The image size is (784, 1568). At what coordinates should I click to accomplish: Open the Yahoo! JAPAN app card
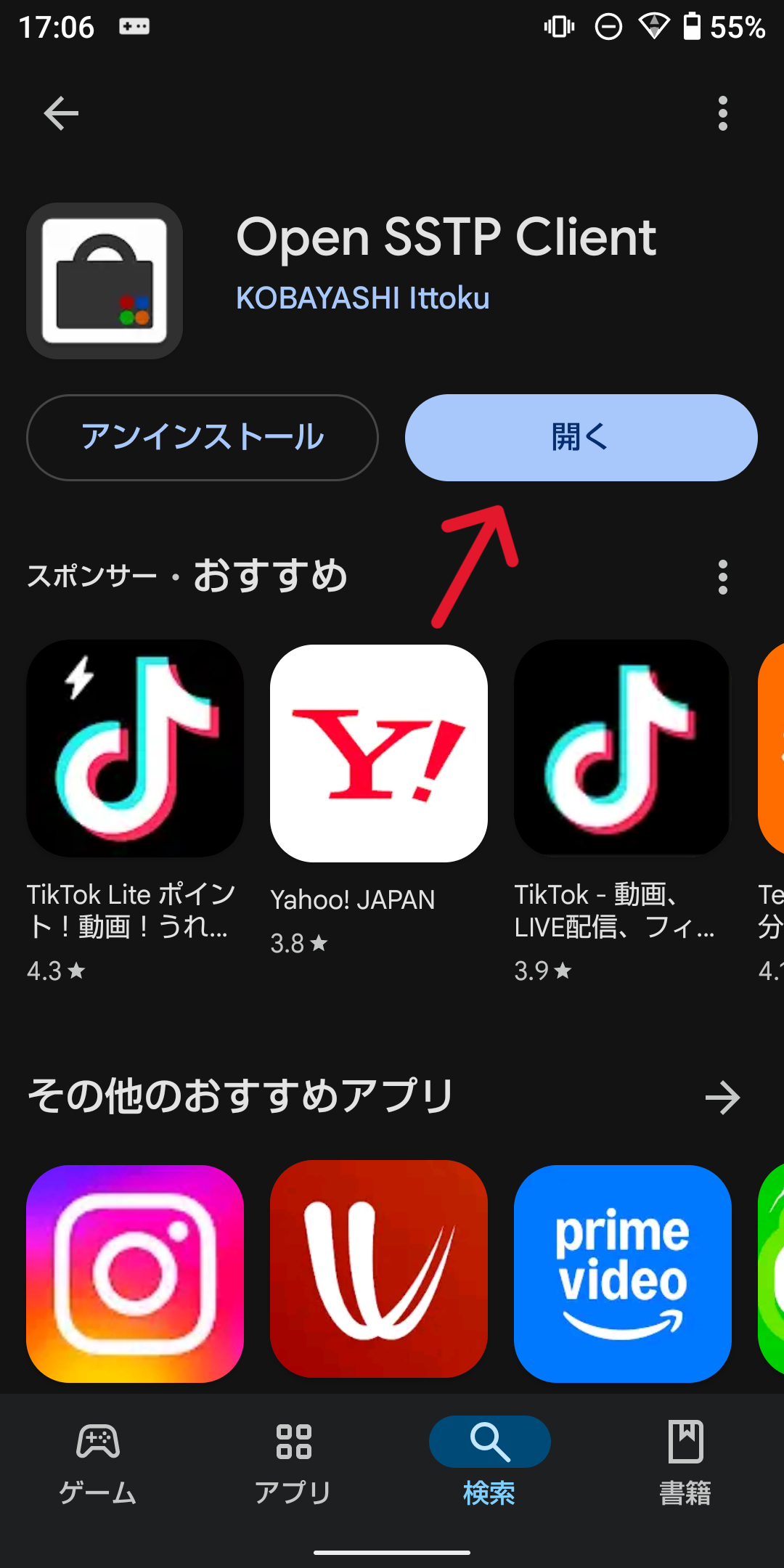click(x=379, y=800)
